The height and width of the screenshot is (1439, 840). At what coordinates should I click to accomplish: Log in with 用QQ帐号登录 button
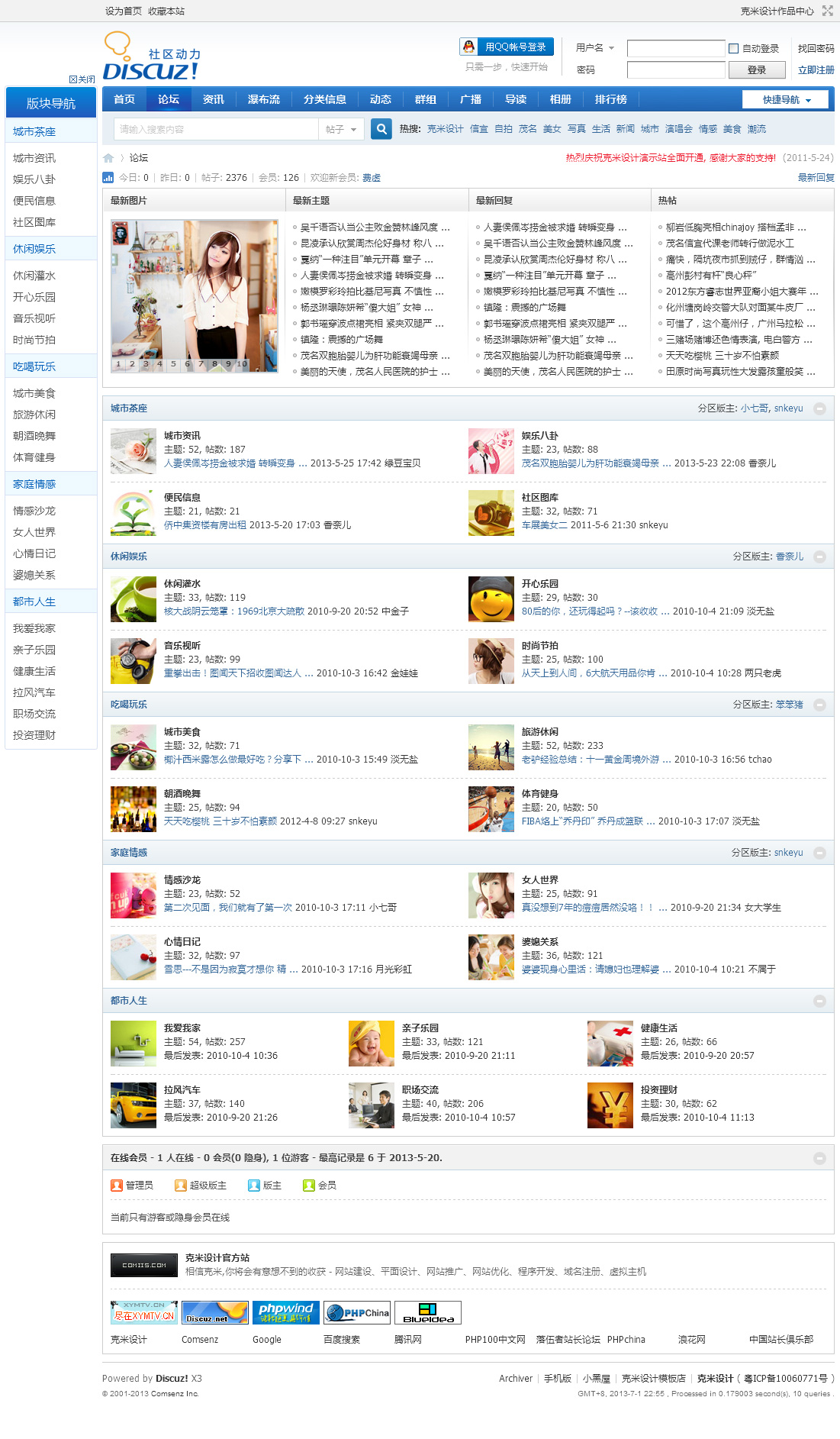[x=507, y=47]
